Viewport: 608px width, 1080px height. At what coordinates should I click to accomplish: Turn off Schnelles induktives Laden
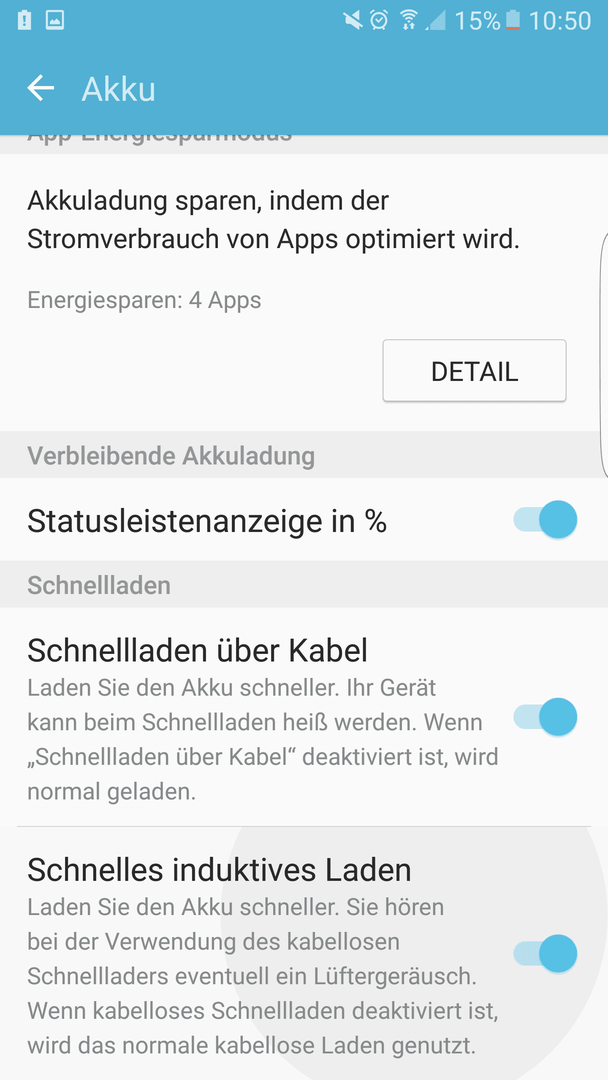545,953
